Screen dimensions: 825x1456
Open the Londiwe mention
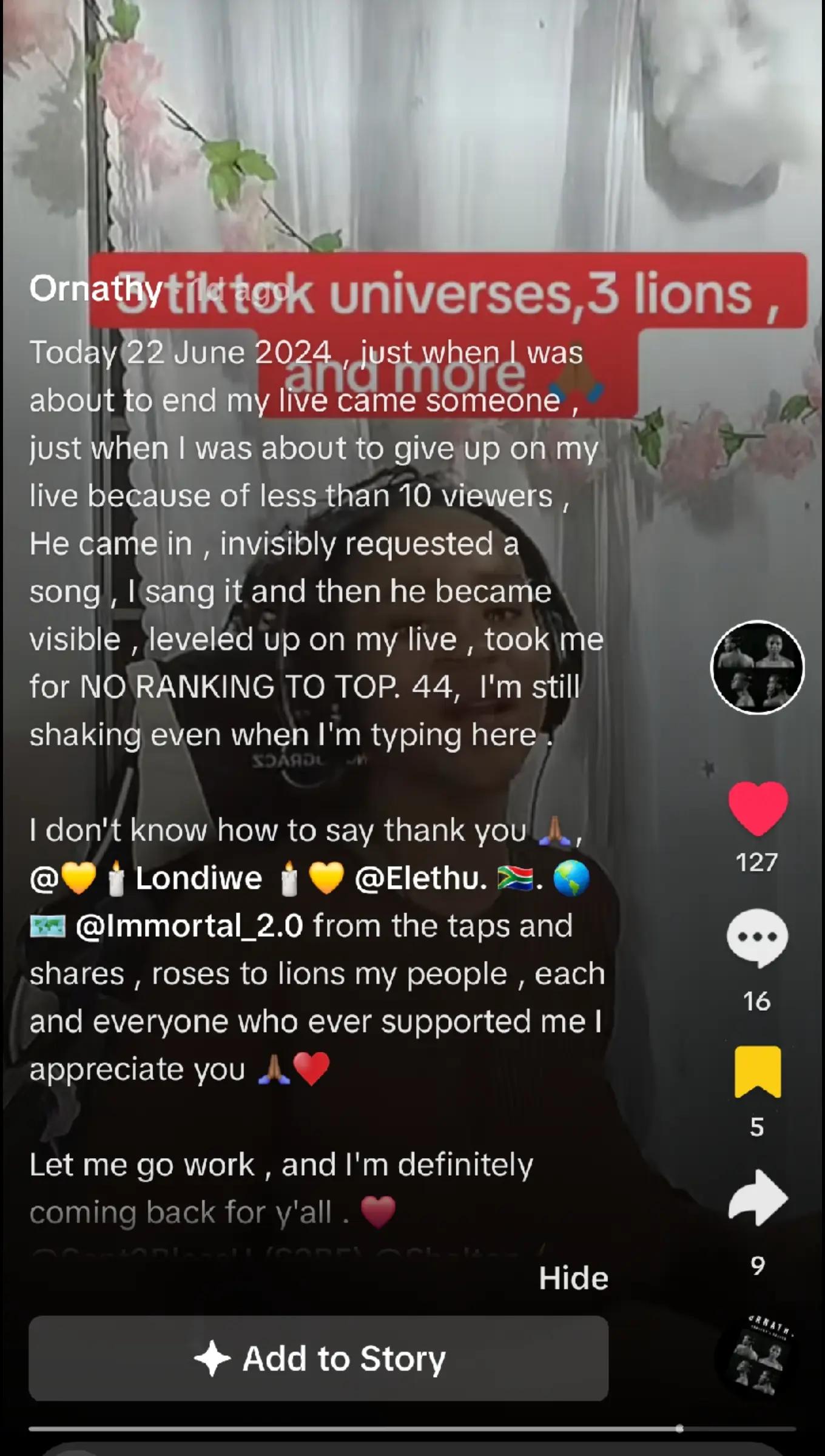click(198, 878)
